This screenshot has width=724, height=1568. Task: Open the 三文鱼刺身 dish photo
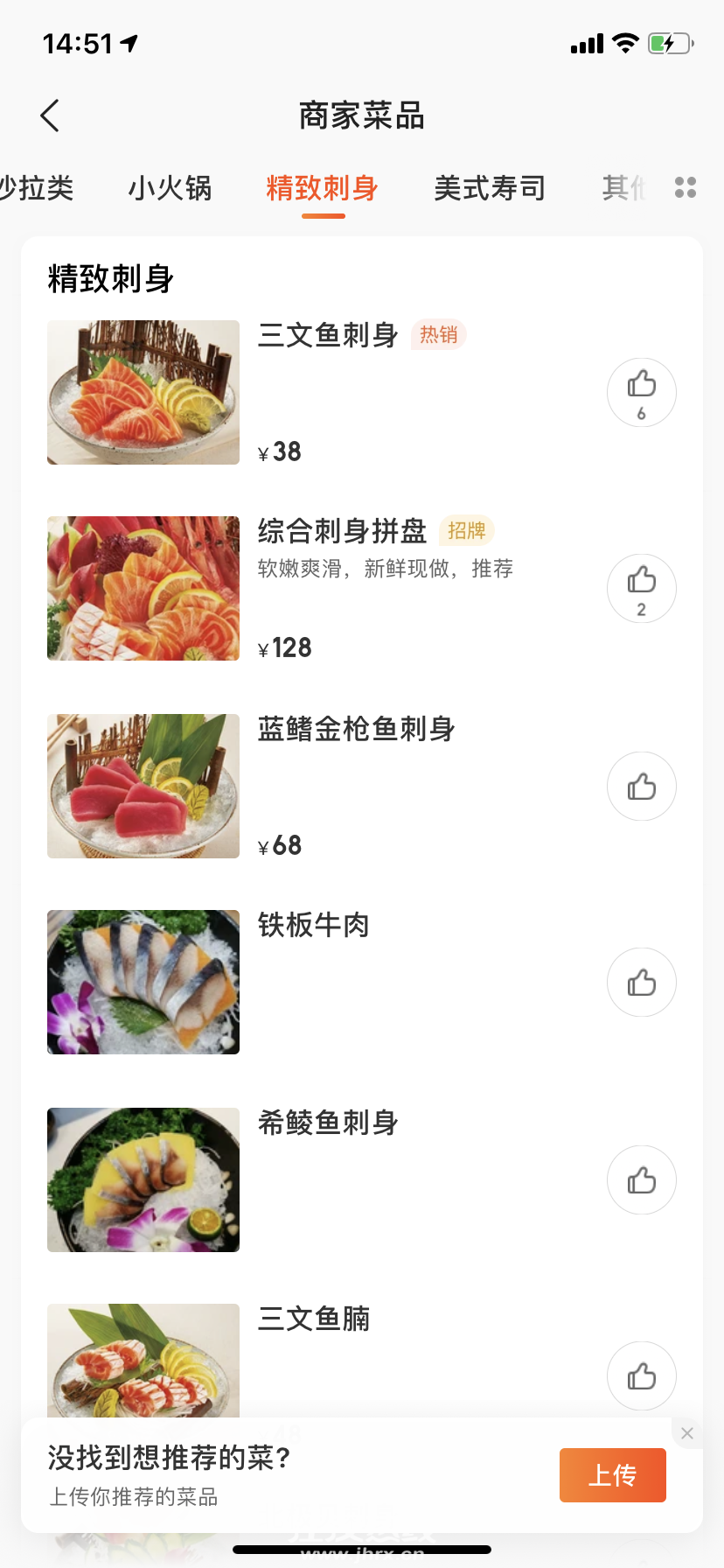(x=143, y=392)
